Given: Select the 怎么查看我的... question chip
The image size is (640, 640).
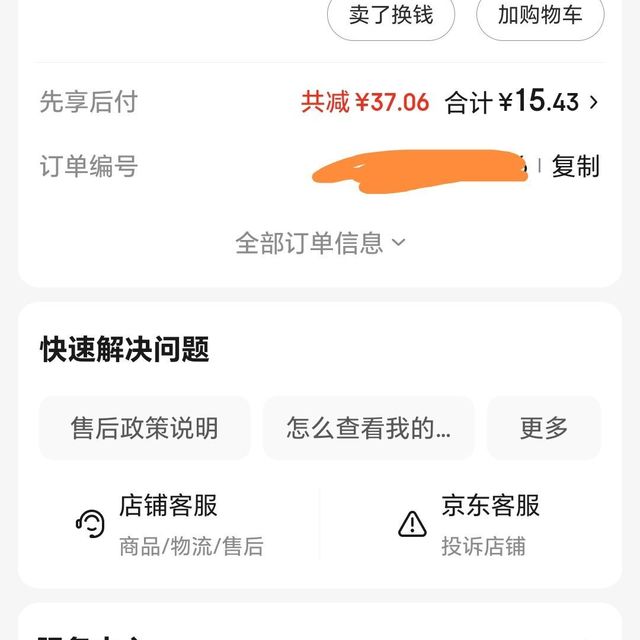Looking at the screenshot, I should click(x=368, y=428).
